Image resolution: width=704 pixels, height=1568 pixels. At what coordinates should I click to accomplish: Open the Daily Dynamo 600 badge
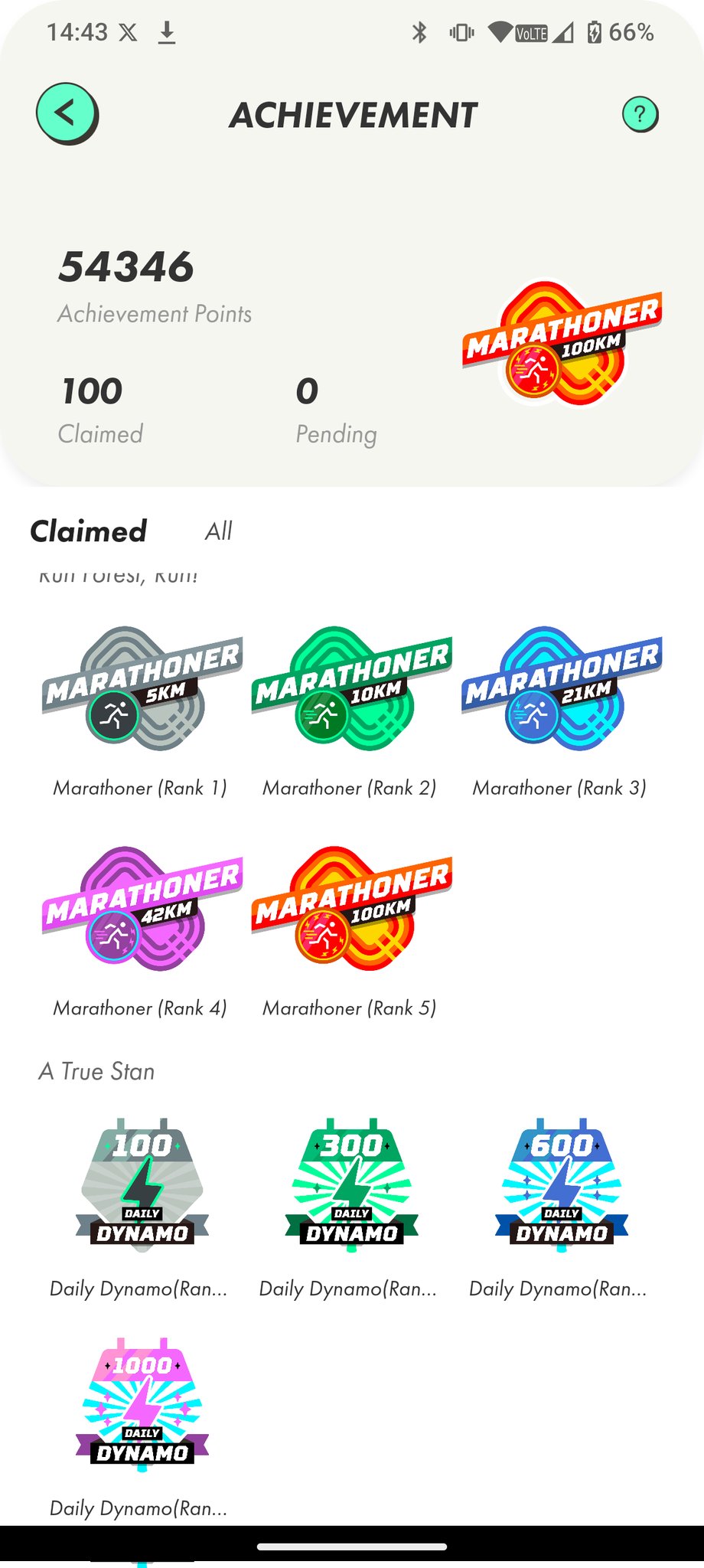pyautogui.click(x=561, y=1184)
